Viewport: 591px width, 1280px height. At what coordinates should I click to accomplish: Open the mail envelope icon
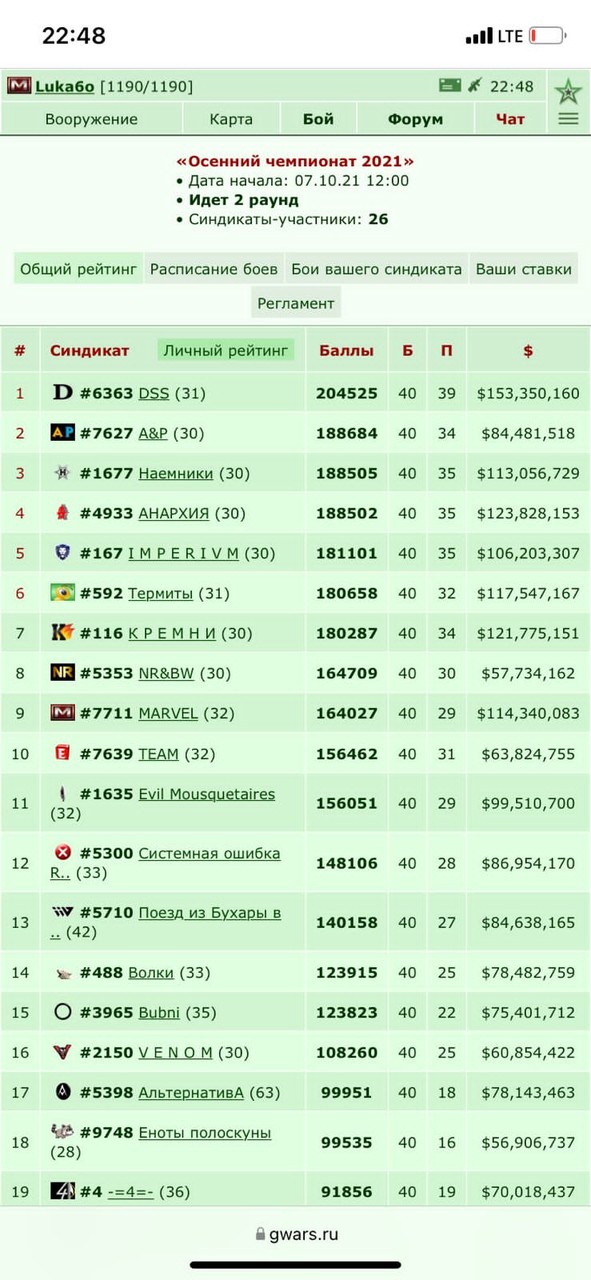tap(450, 86)
